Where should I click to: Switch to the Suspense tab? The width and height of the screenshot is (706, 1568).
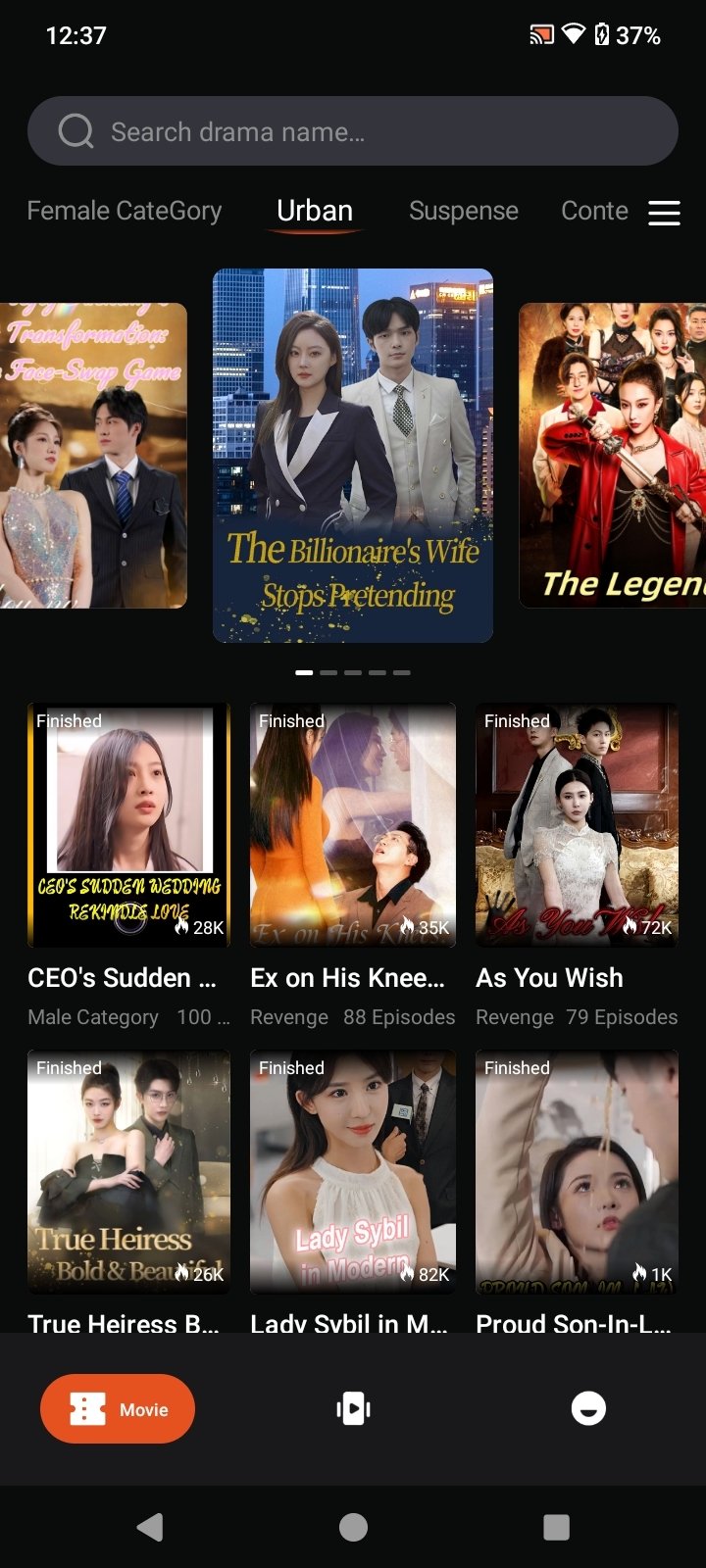click(x=463, y=211)
